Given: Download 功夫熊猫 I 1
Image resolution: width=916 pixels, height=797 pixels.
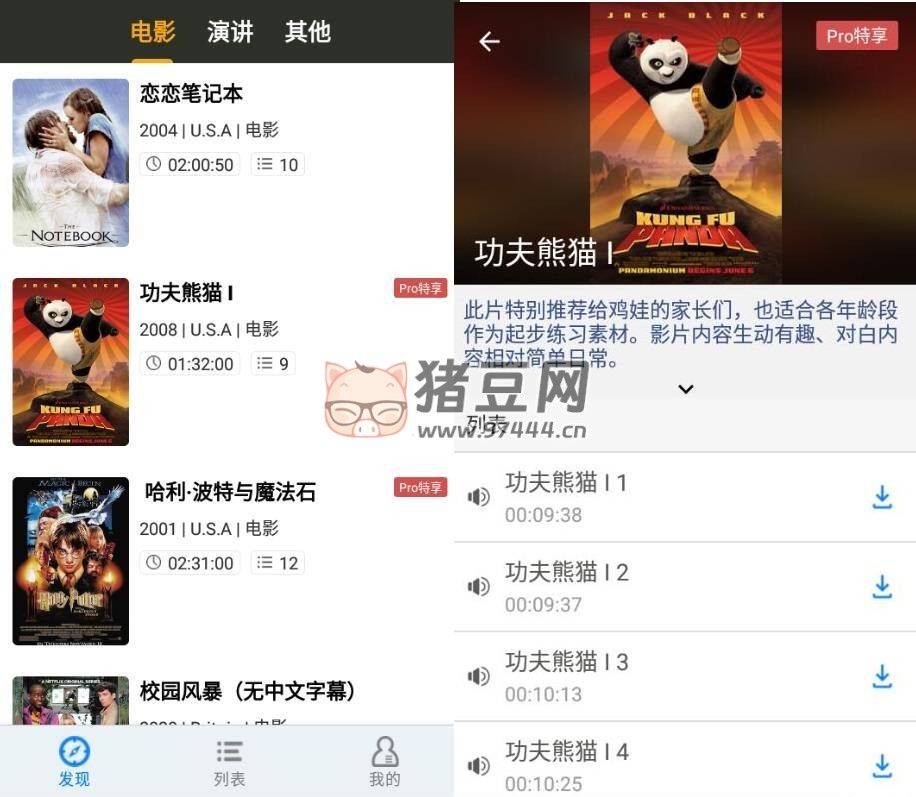Looking at the screenshot, I should (881, 497).
